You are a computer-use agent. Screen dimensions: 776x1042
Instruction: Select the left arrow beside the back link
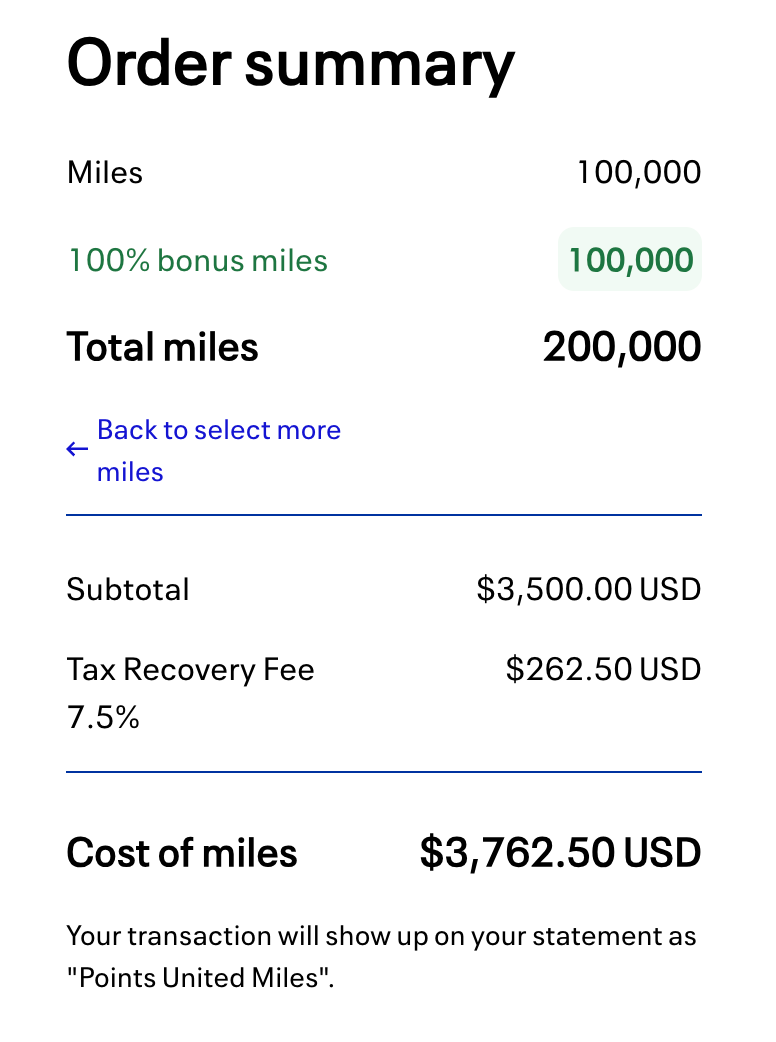[77, 449]
